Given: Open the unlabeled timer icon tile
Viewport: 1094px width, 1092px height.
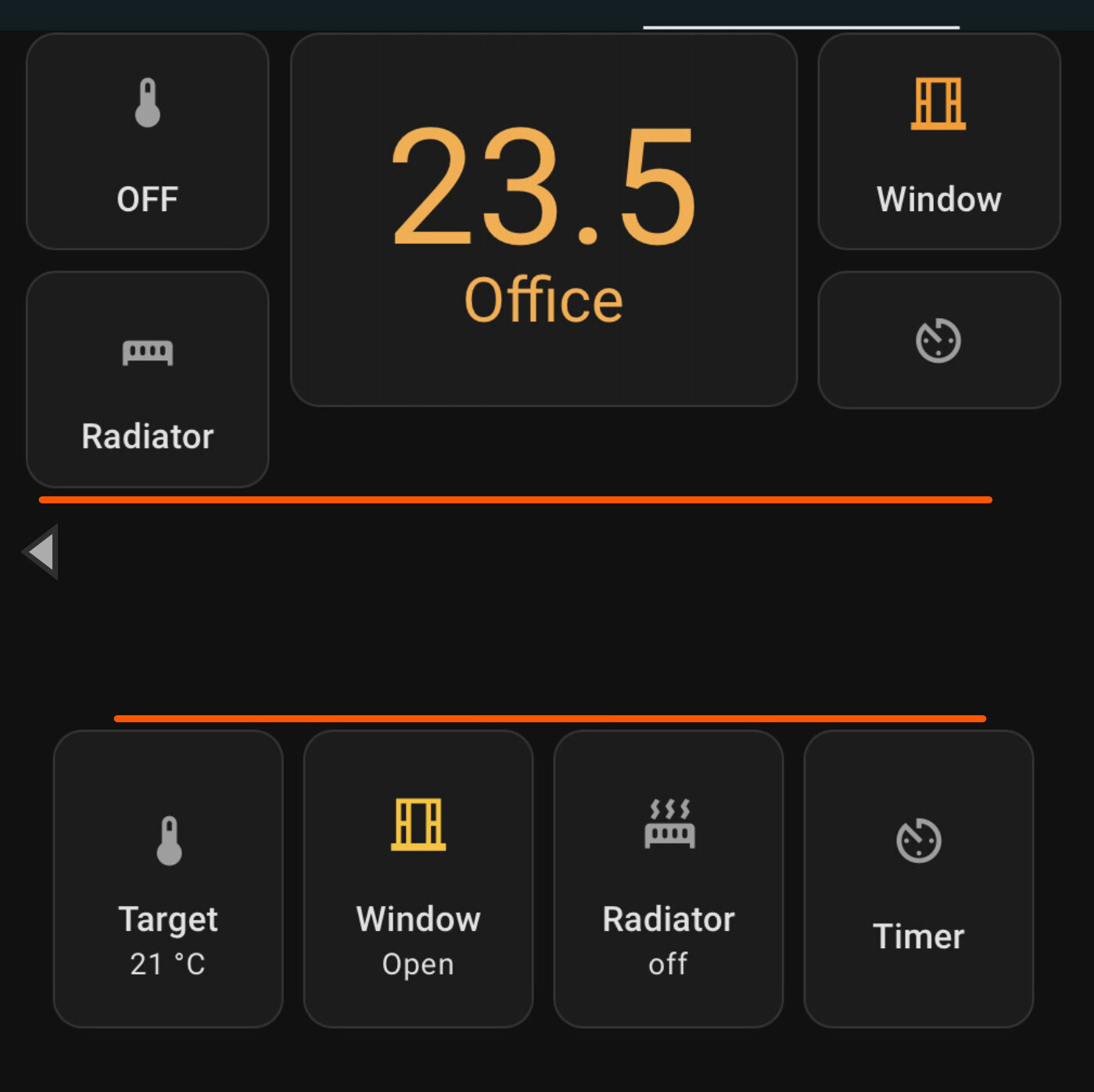Looking at the screenshot, I should point(938,340).
